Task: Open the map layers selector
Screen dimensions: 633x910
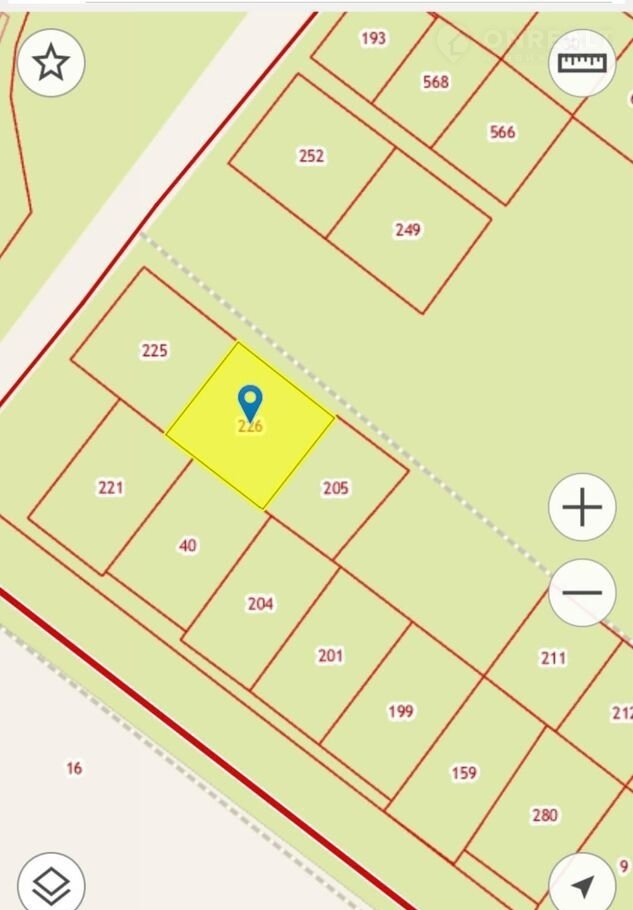Action: [51, 884]
